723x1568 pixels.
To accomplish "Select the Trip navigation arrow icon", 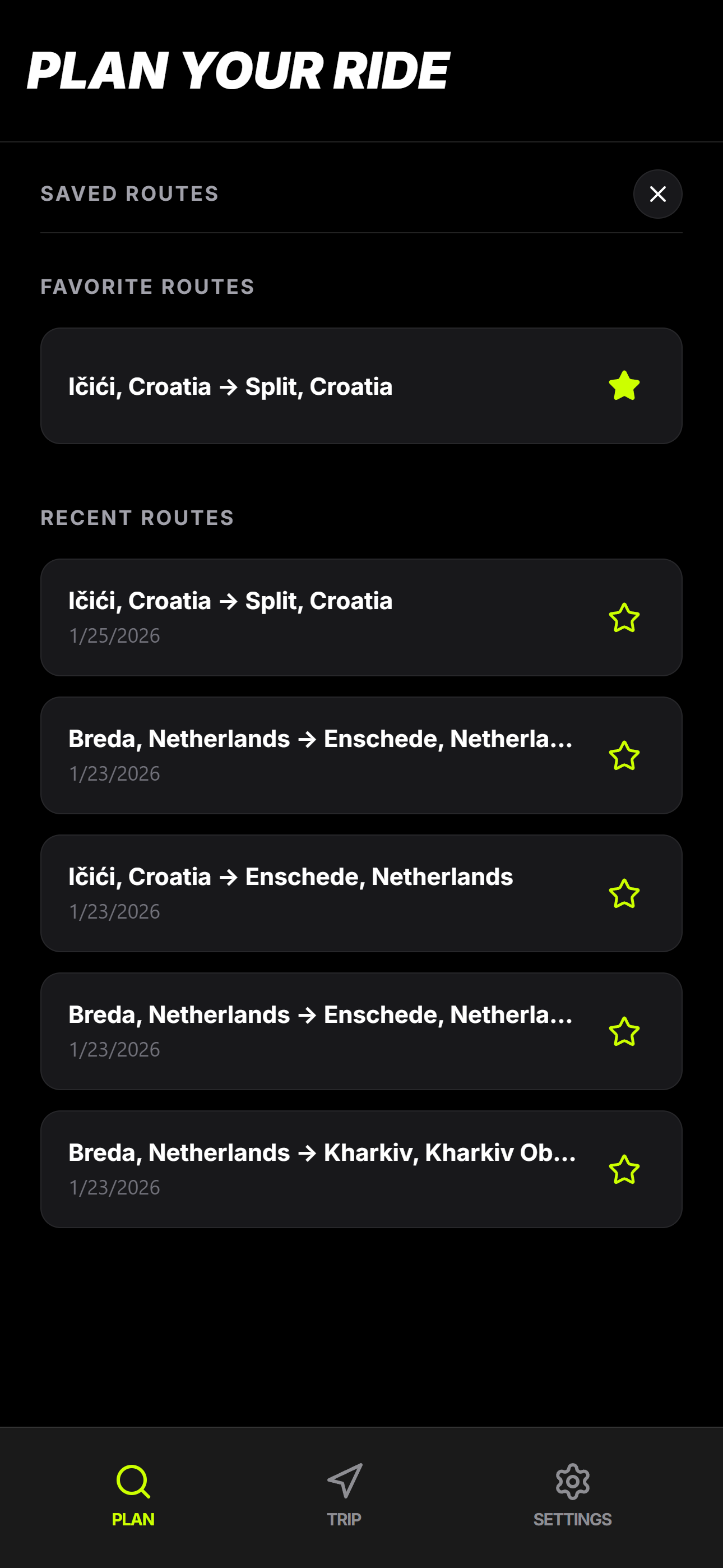I will click(345, 1483).
